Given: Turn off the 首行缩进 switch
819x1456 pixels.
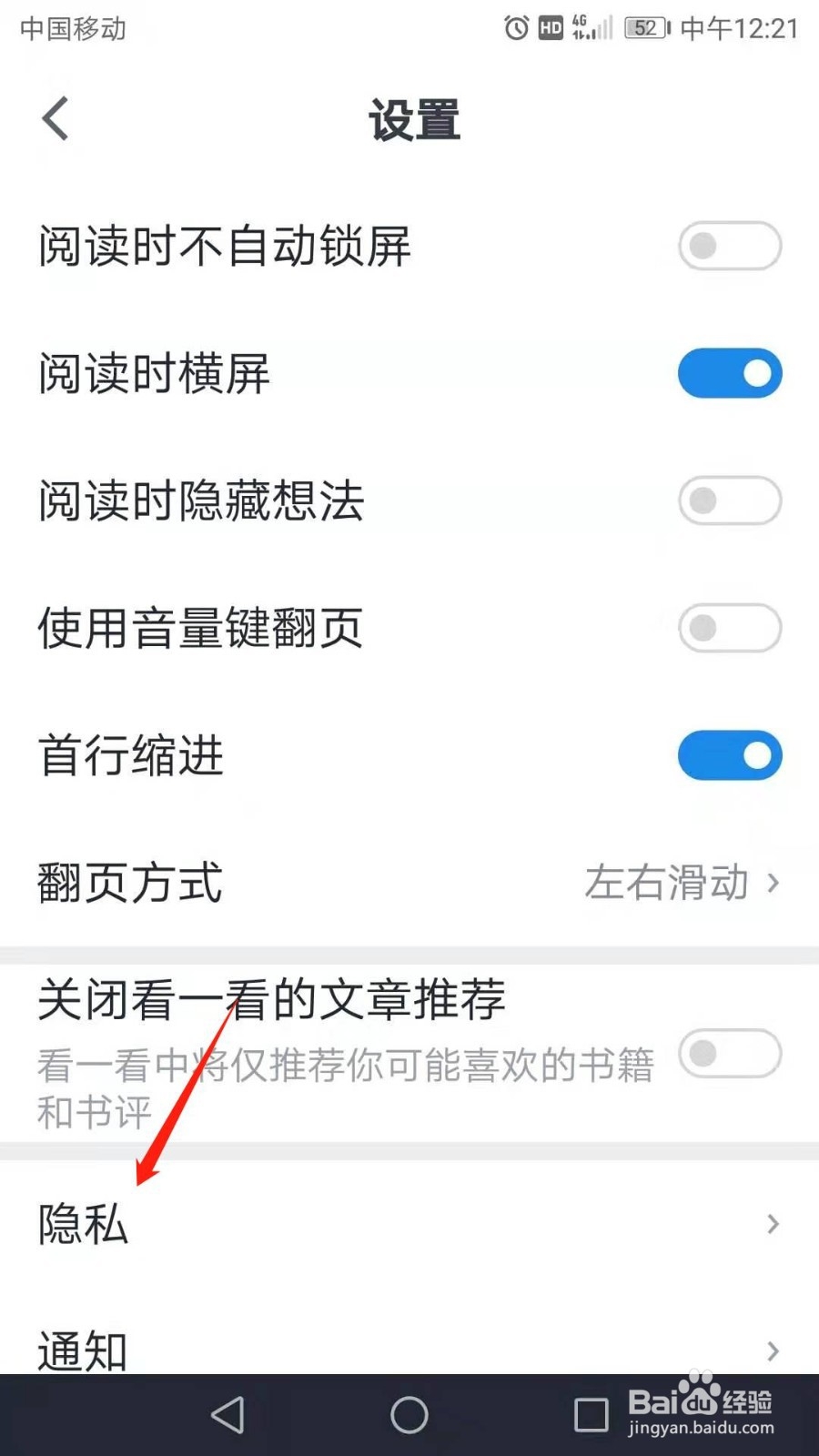Looking at the screenshot, I should point(729,755).
